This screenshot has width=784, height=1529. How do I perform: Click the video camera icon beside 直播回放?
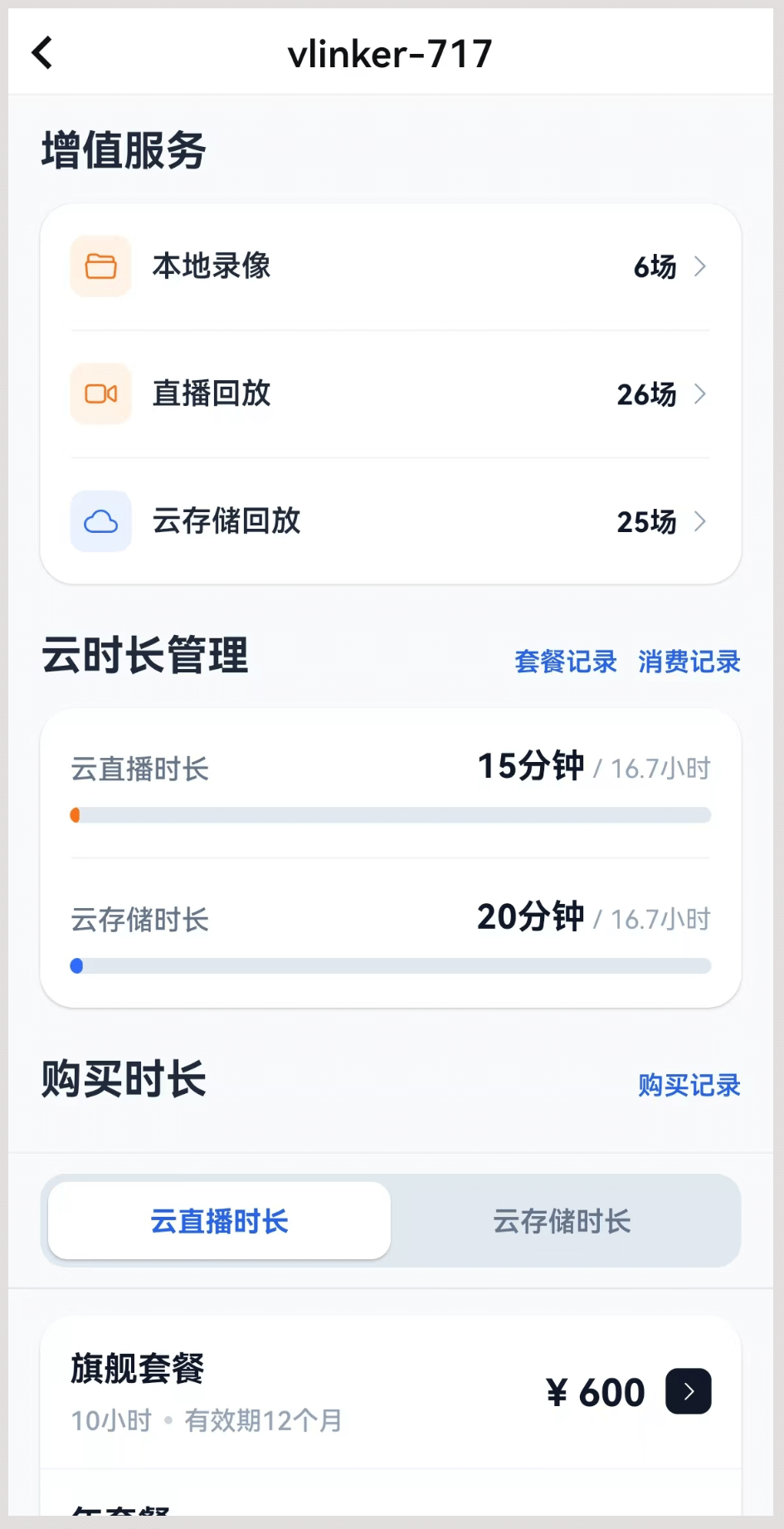100,394
